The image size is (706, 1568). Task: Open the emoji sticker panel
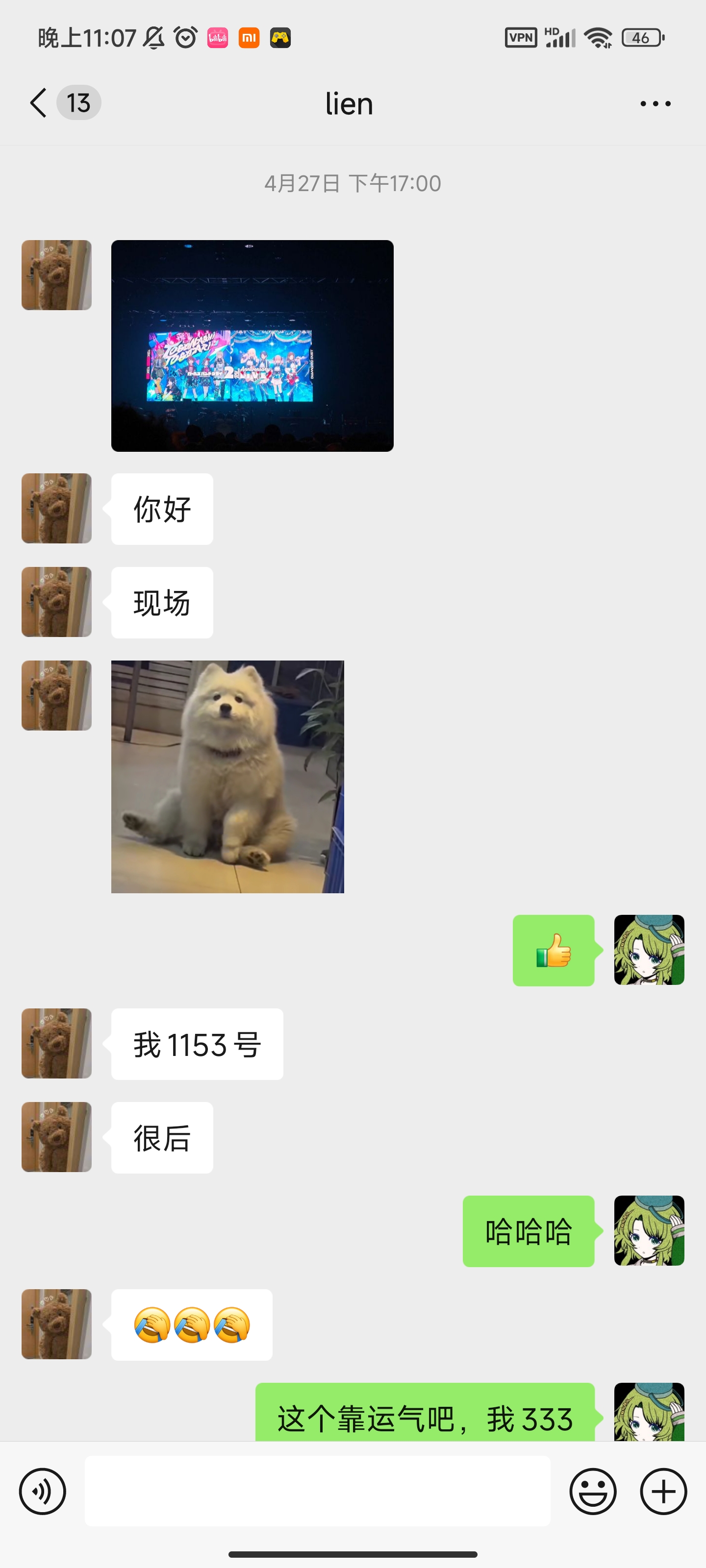[x=593, y=1491]
